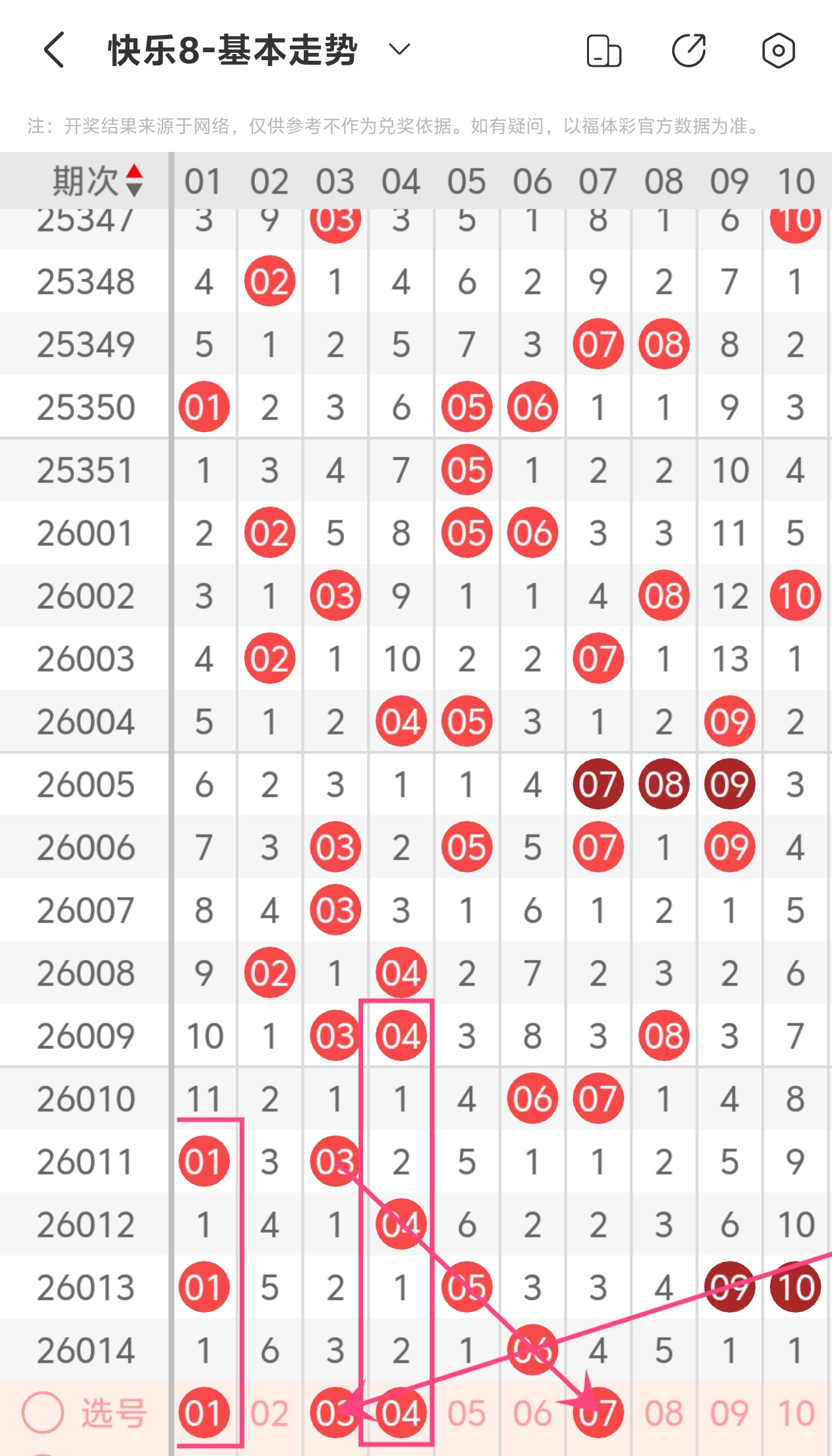Tap the 选号 radio circle
The height and width of the screenshot is (1456, 832).
[x=43, y=1412]
